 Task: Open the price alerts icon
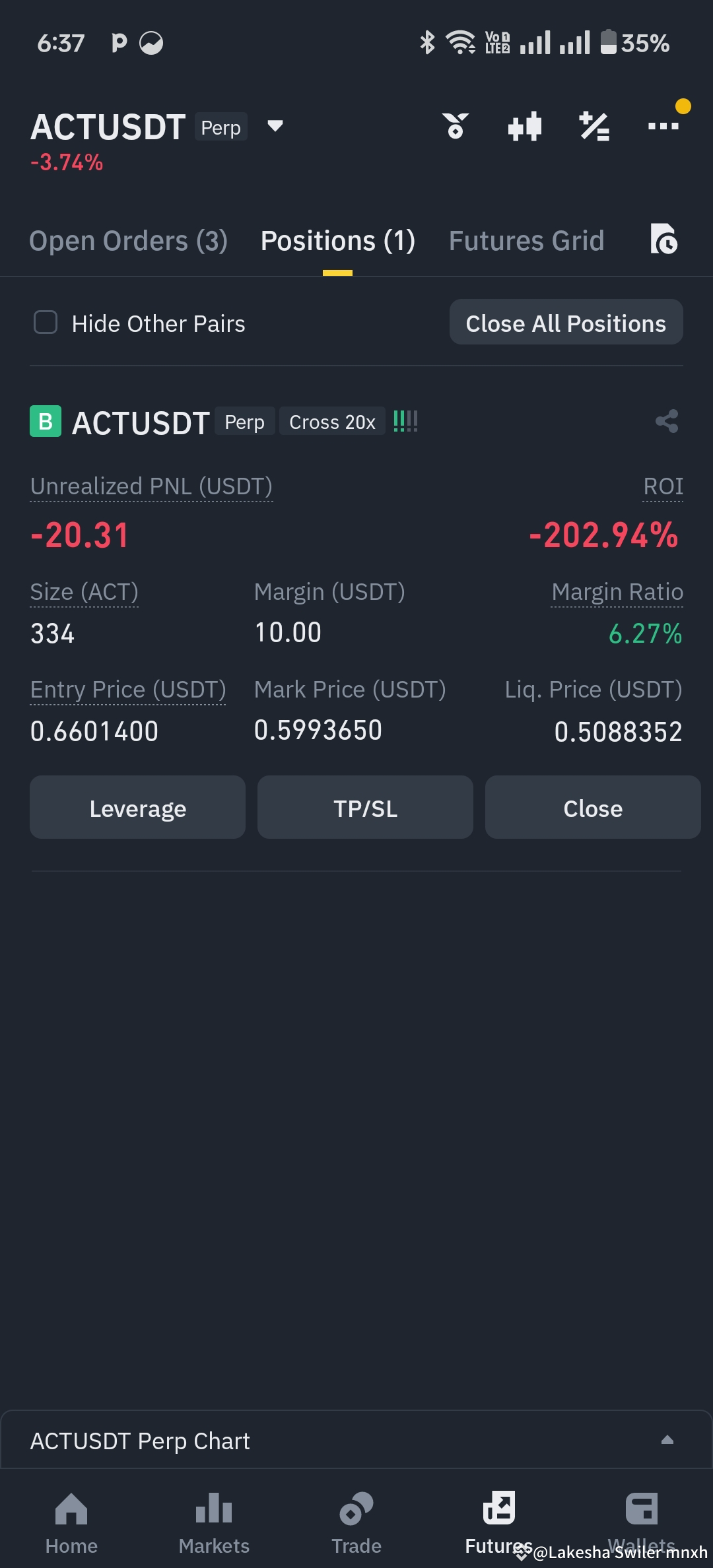point(456,127)
